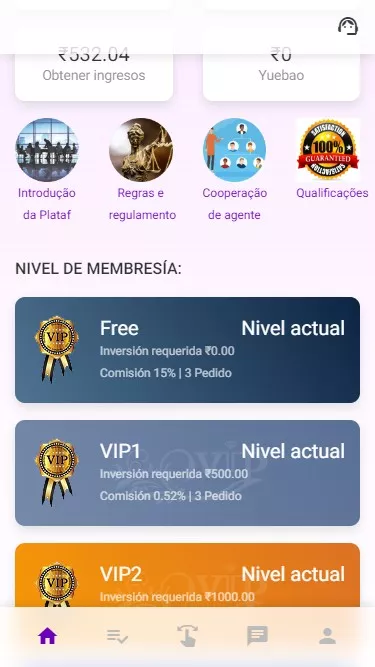Open customer support headset icon
The image size is (375, 667).
click(x=348, y=26)
